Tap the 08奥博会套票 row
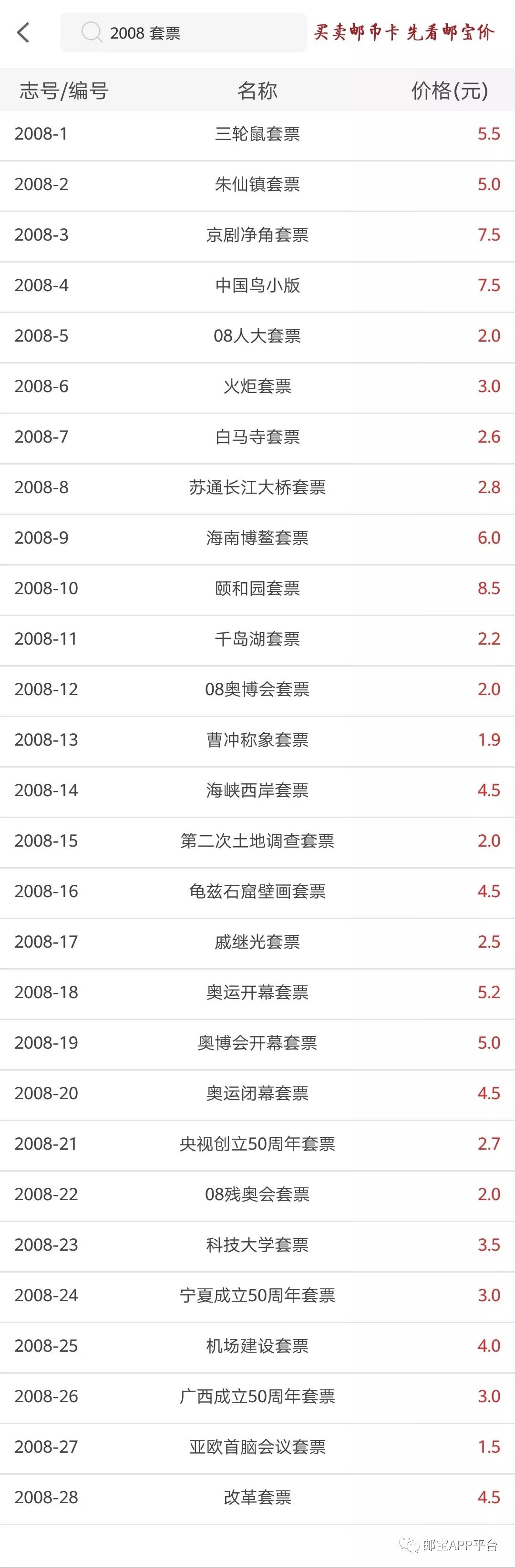 (x=257, y=689)
